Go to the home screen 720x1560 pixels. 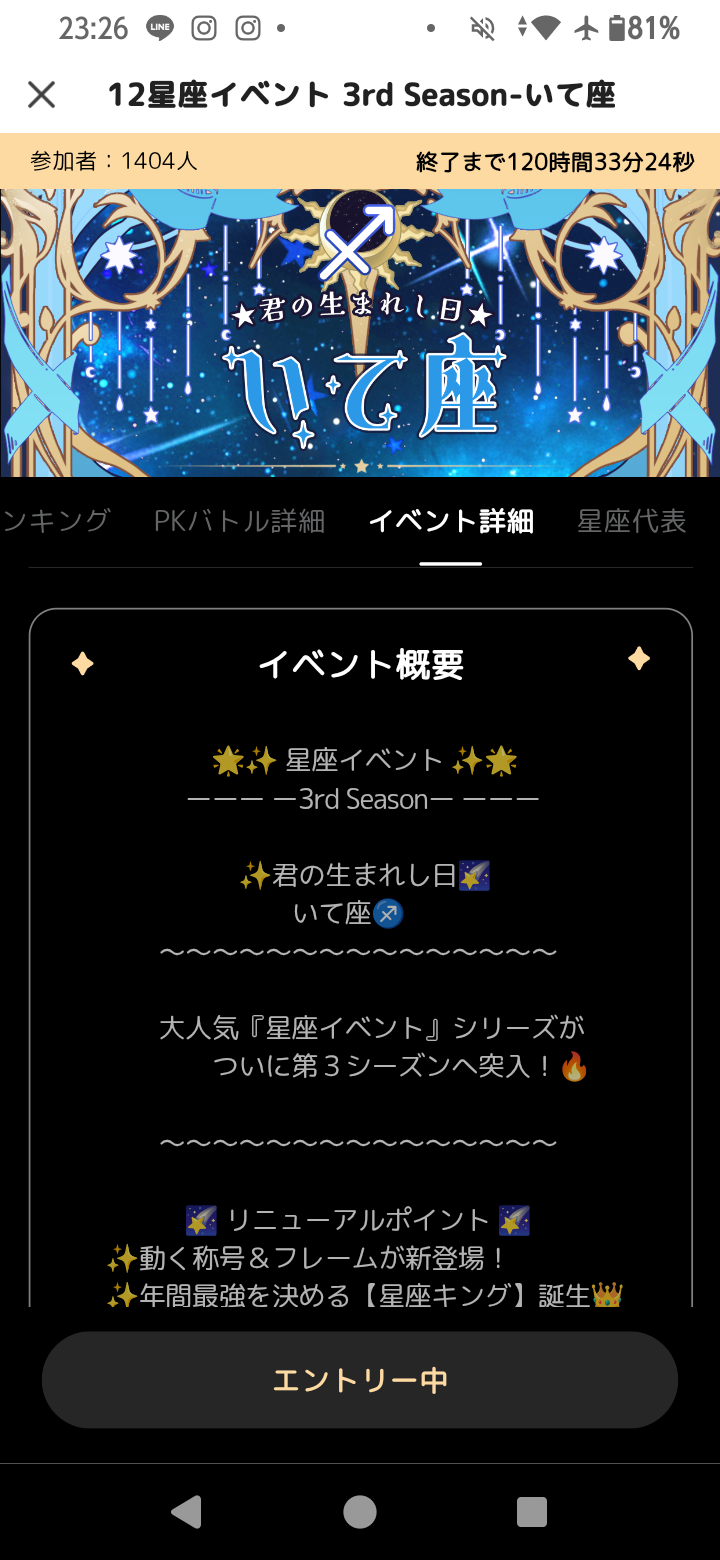(x=360, y=1512)
